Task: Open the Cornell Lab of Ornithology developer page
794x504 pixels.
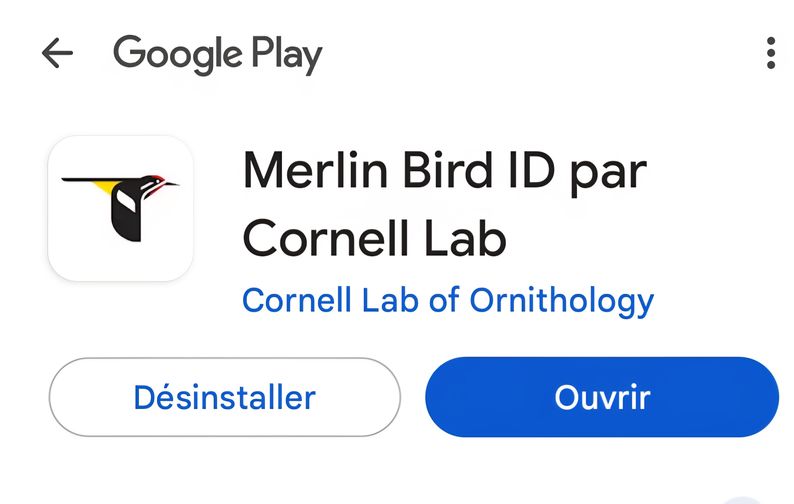Action: click(448, 300)
